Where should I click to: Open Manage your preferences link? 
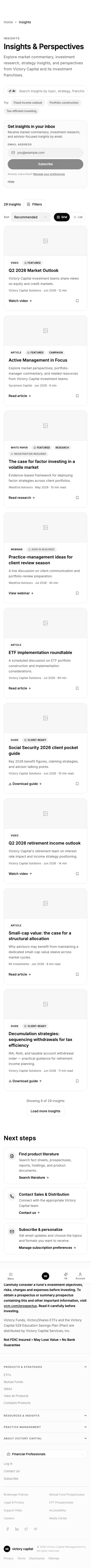(49, 174)
